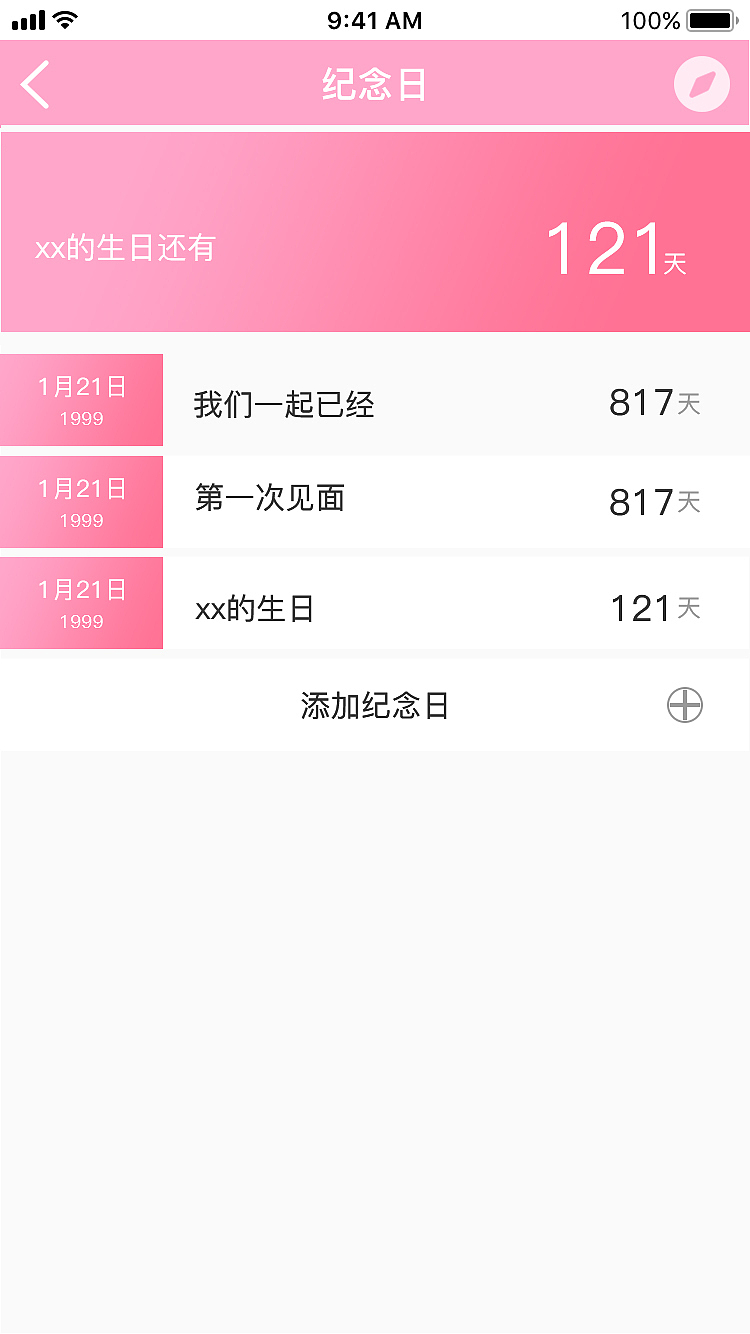Open the compass icon in top right corner
750x1334 pixels.
click(x=701, y=84)
